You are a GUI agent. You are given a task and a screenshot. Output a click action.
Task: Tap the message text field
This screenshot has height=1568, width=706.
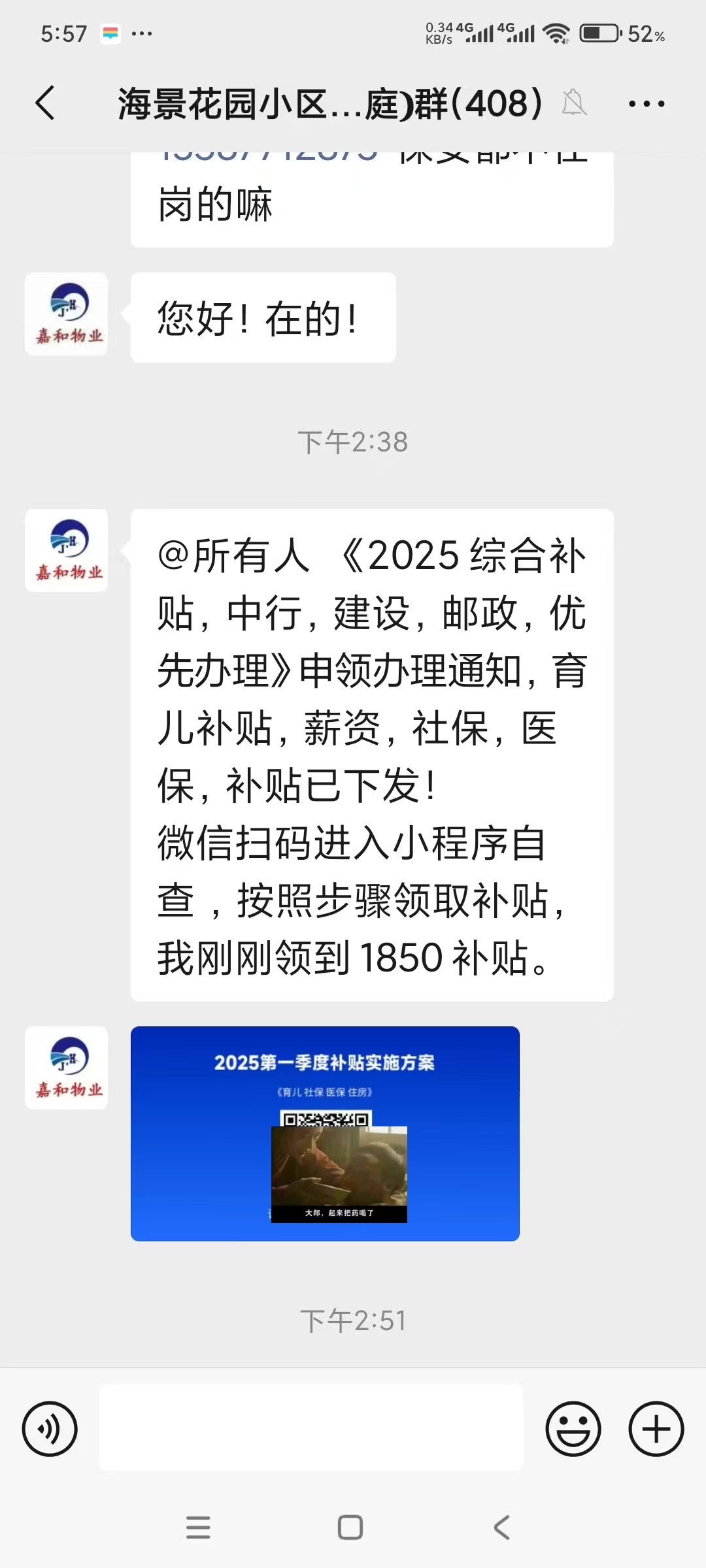311,1428
